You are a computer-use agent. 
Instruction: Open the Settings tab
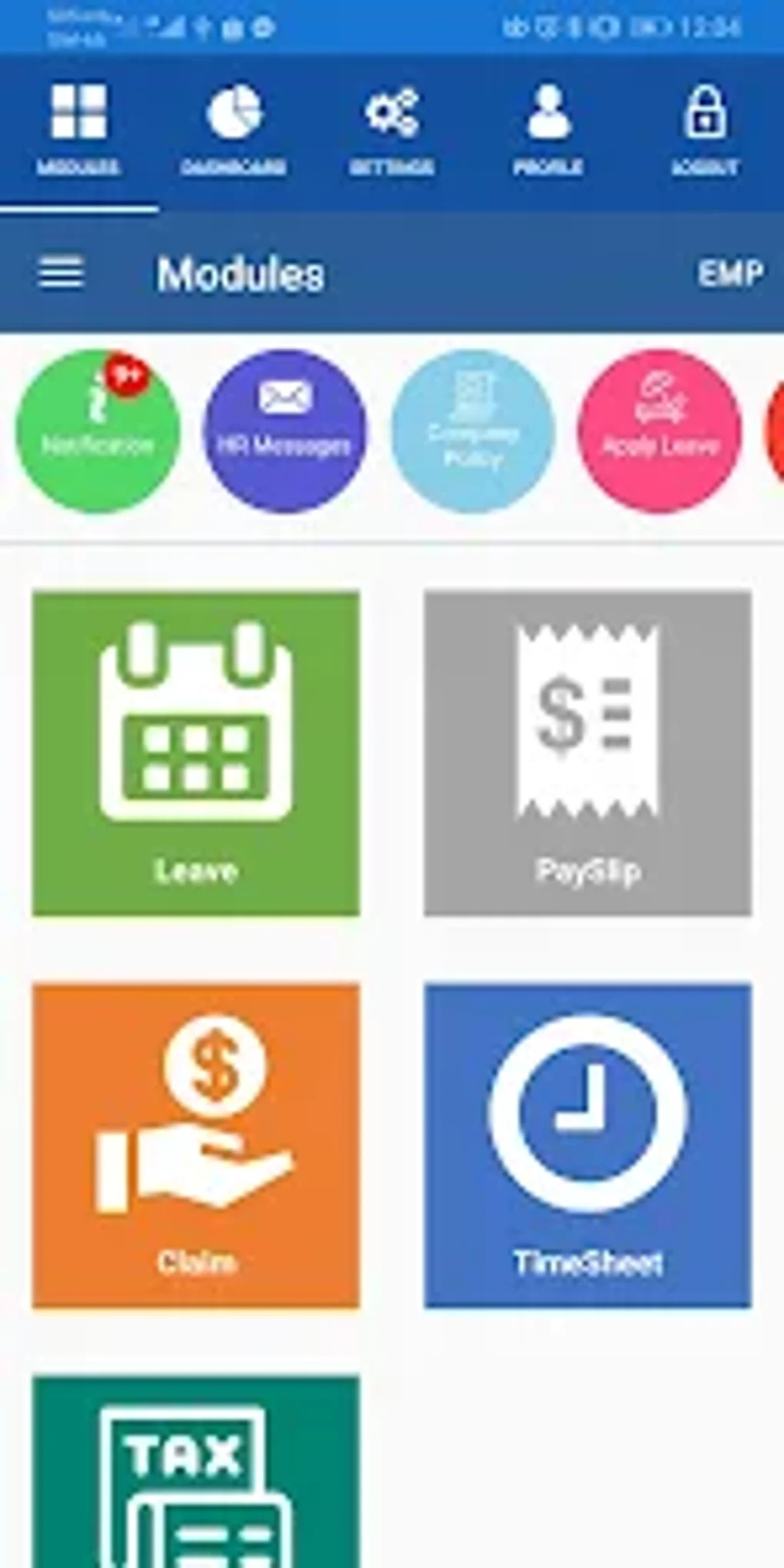391,131
